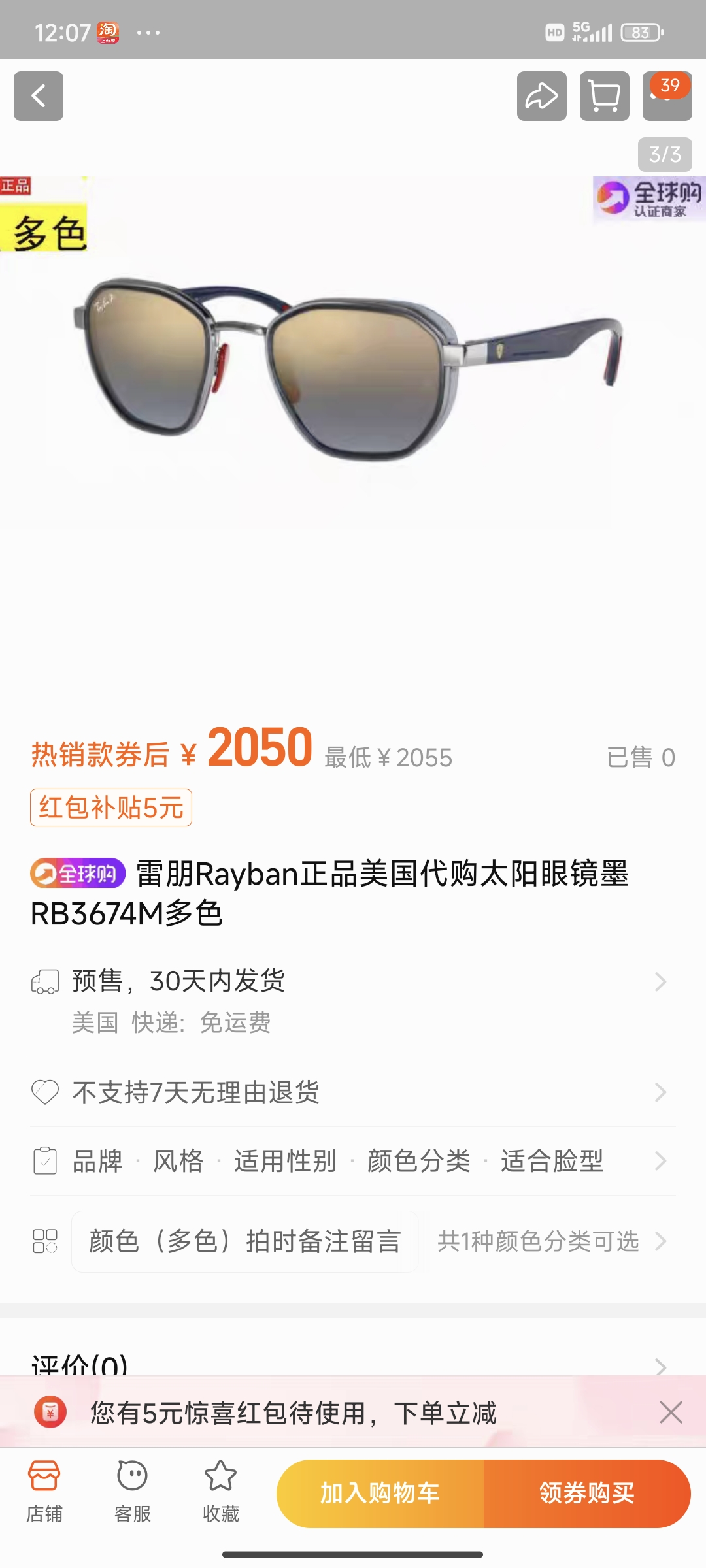The height and width of the screenshot is (1568, 706).
Task: Tap 加入购物车 to add to cart
Action: pyautogui.click(x=380, y=1494)
